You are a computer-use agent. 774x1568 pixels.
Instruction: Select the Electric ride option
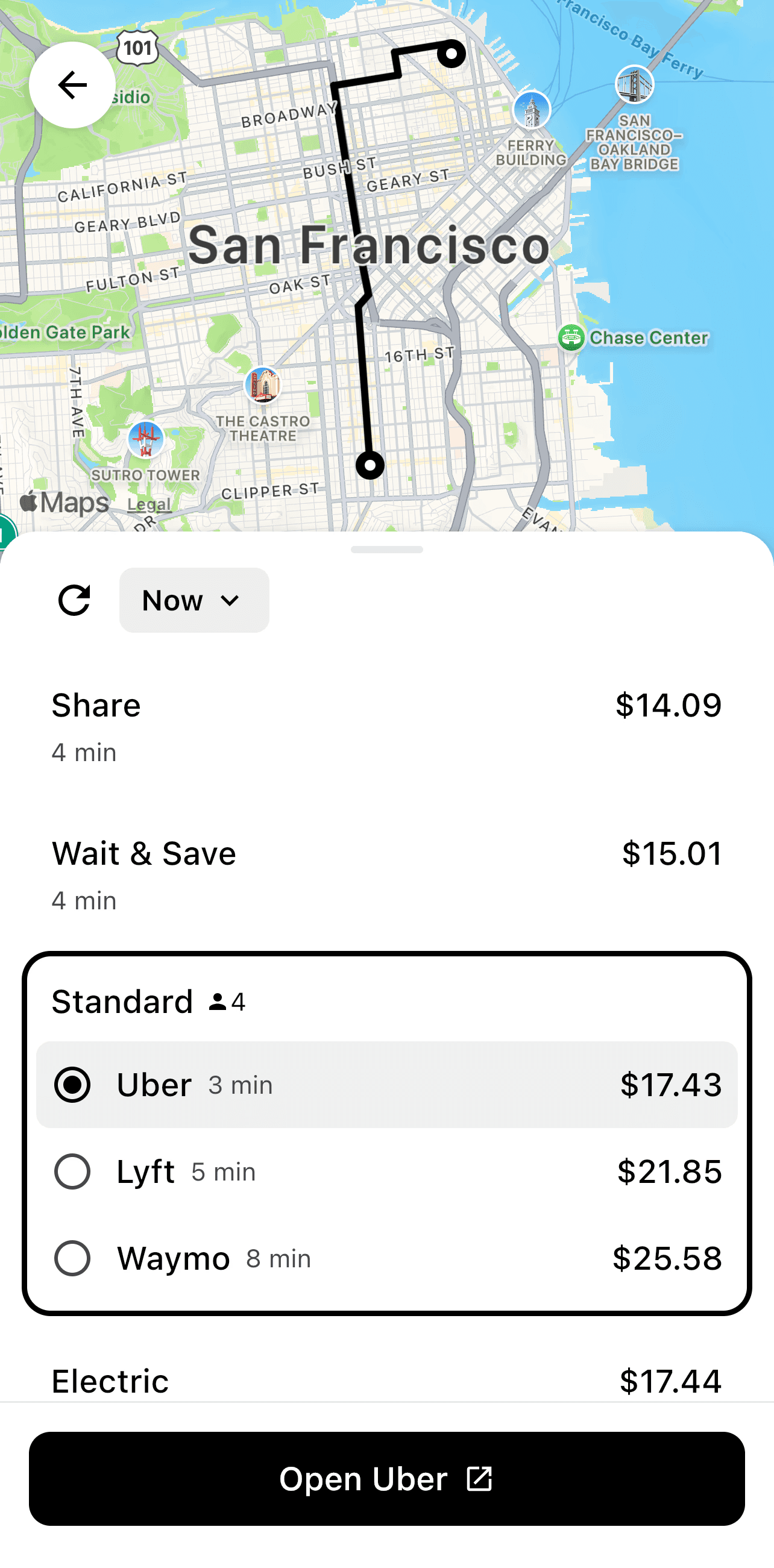coord(386,1380)
